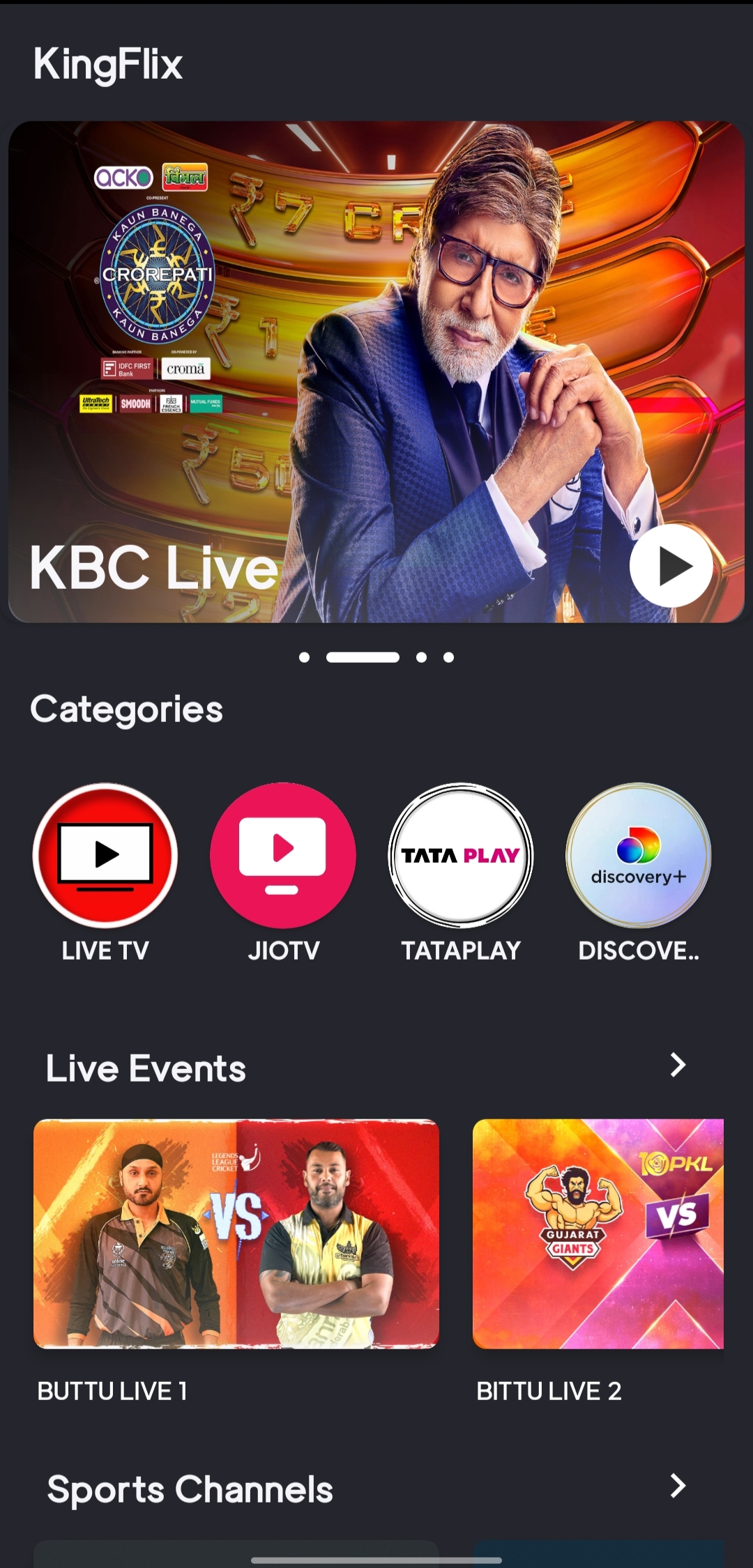The image size is (753, 1568).
Task: Open the Live TV category
Action: pos(105,856)
